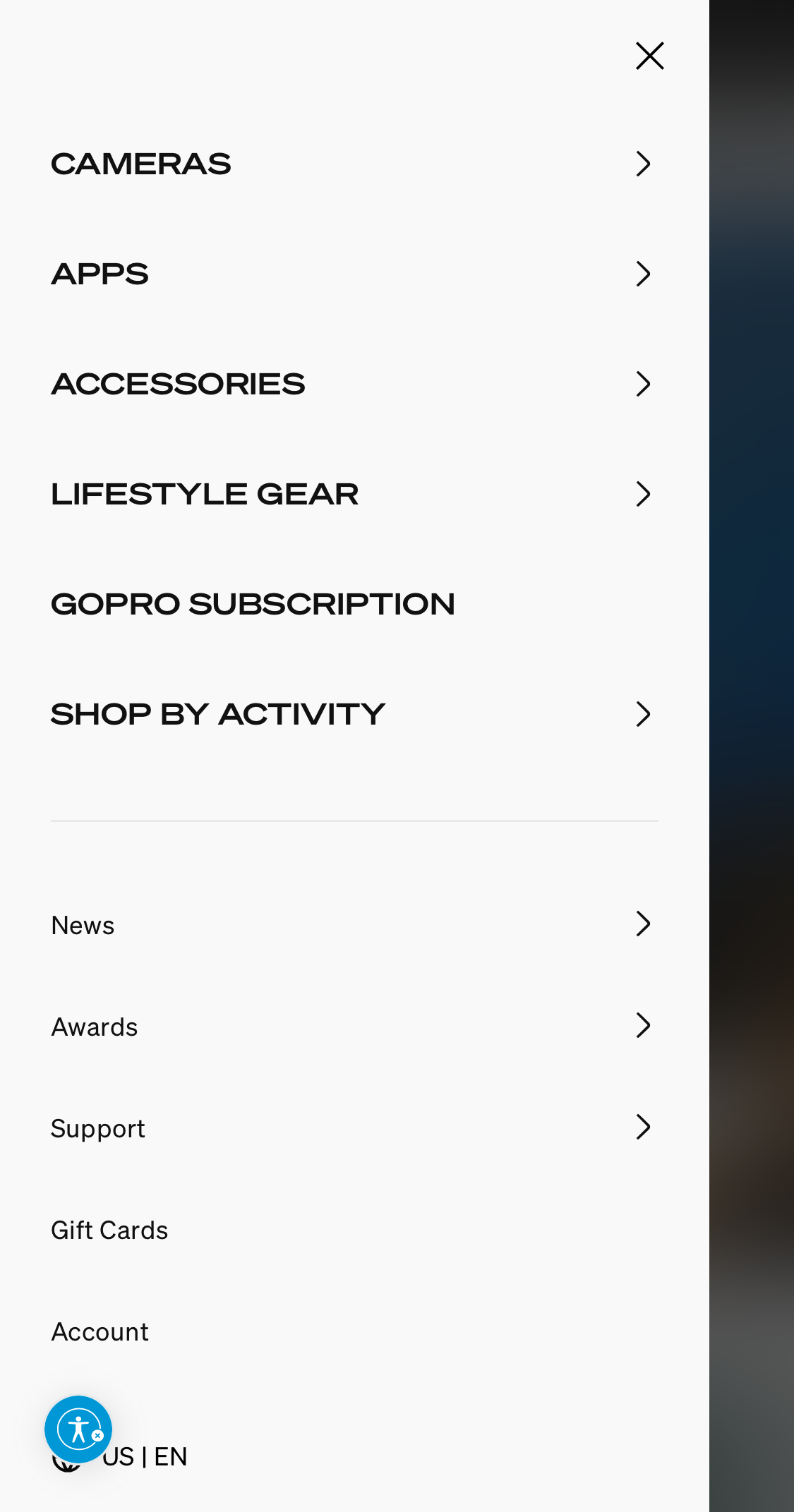Open the Account page
Image resolution: width=794 pixels, height=1512 pixels.
click(100, 1331)
